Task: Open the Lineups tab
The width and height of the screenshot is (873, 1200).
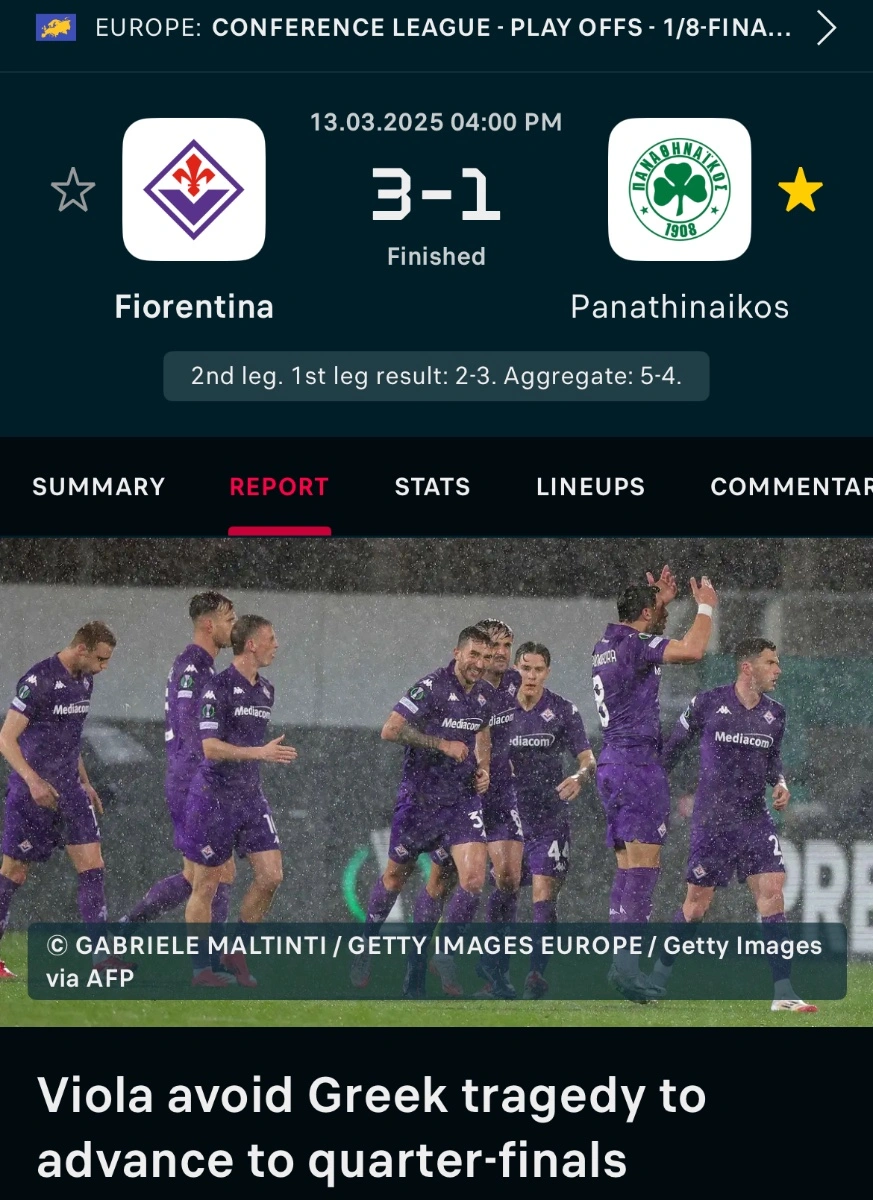Action: pyautogui.click(x=590, y=487)
